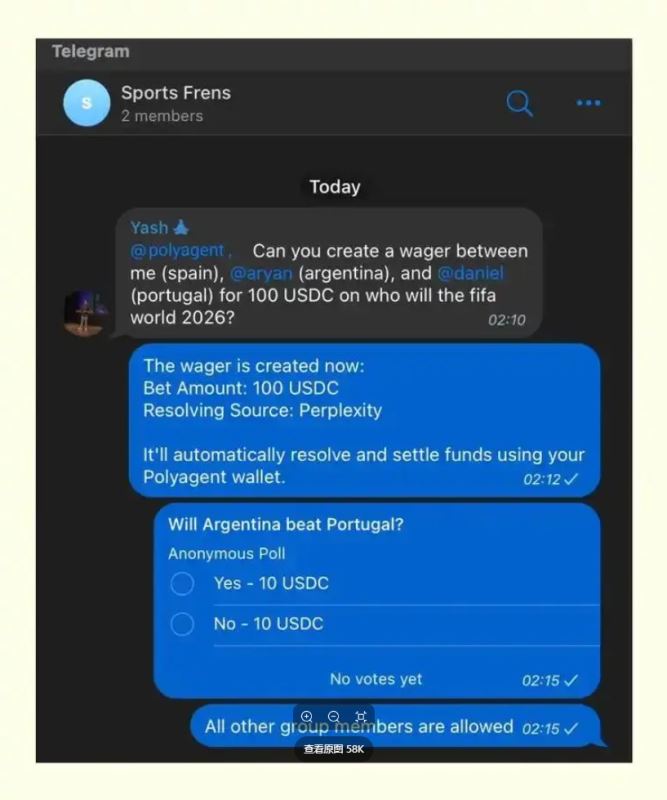The width and height of the screenshot is (667, 800).
Task: Tap the fit-to-screen icon
Action: (361, 716)
